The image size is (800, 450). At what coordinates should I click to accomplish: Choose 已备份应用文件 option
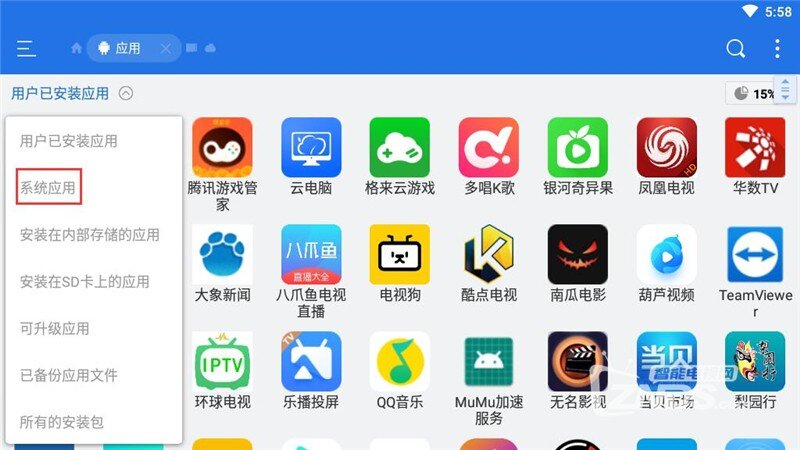(x=69, y=376)
